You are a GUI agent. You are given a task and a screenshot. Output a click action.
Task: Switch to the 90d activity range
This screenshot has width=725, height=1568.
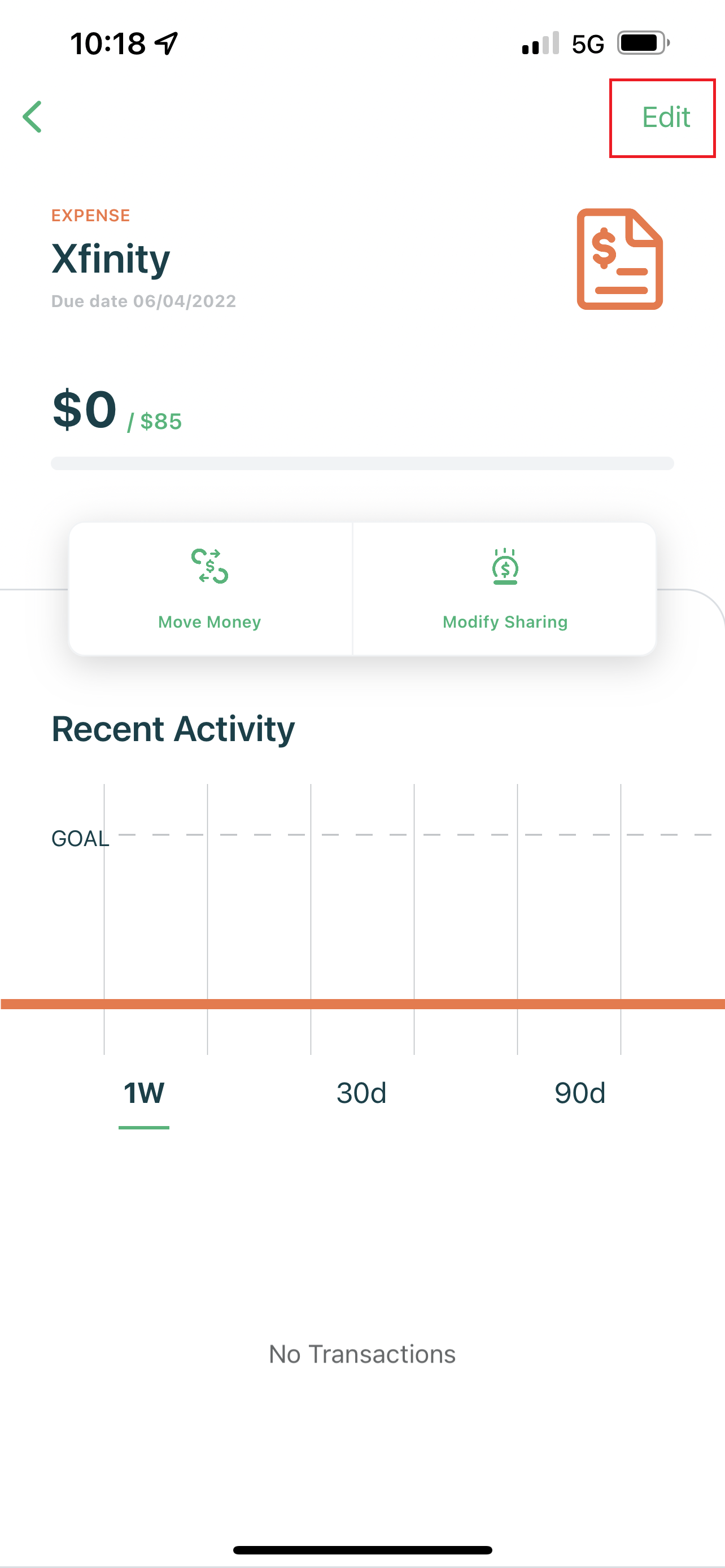click(x=579, y=1093)
